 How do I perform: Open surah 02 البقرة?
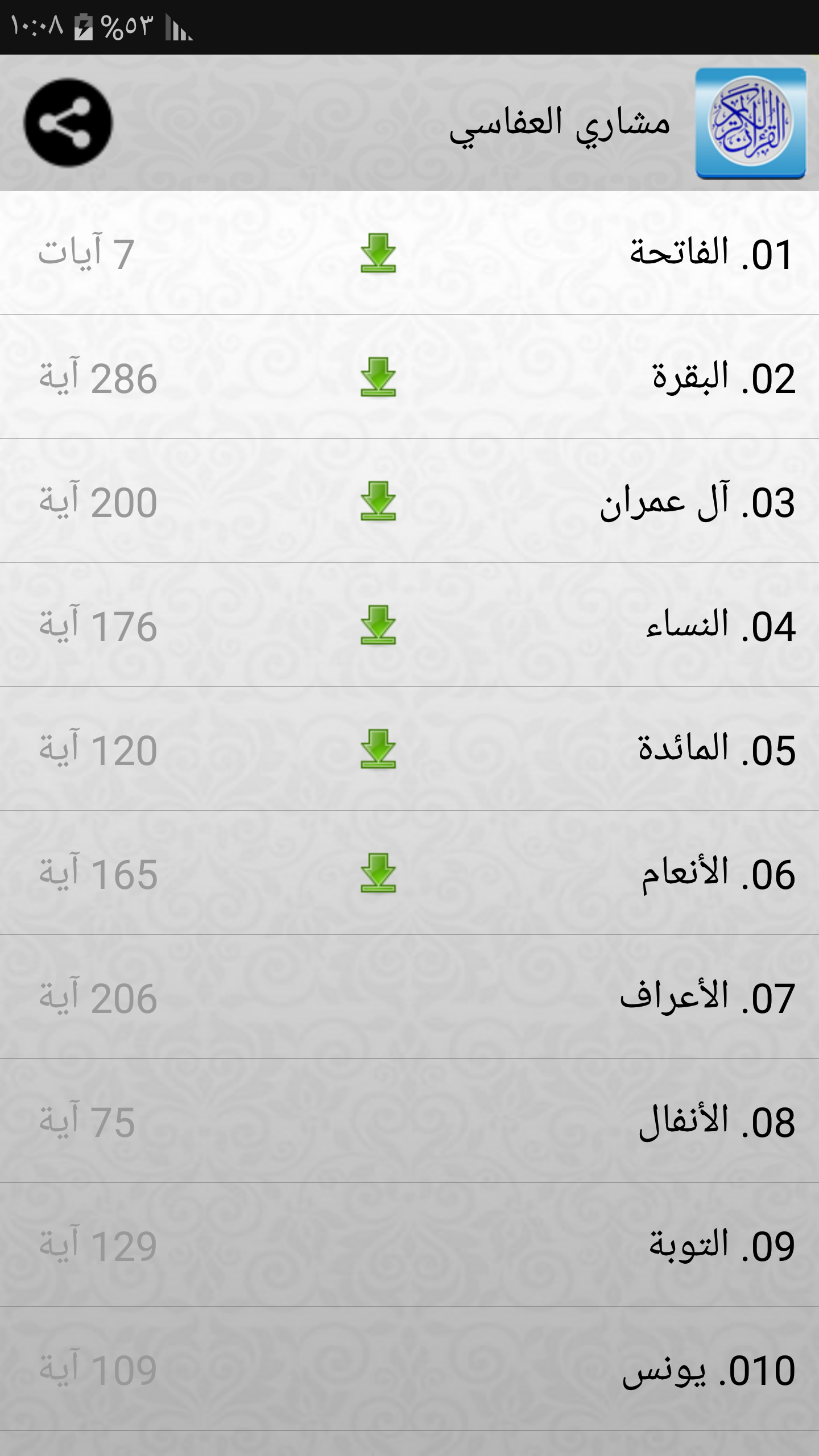(x=722, y=378)
